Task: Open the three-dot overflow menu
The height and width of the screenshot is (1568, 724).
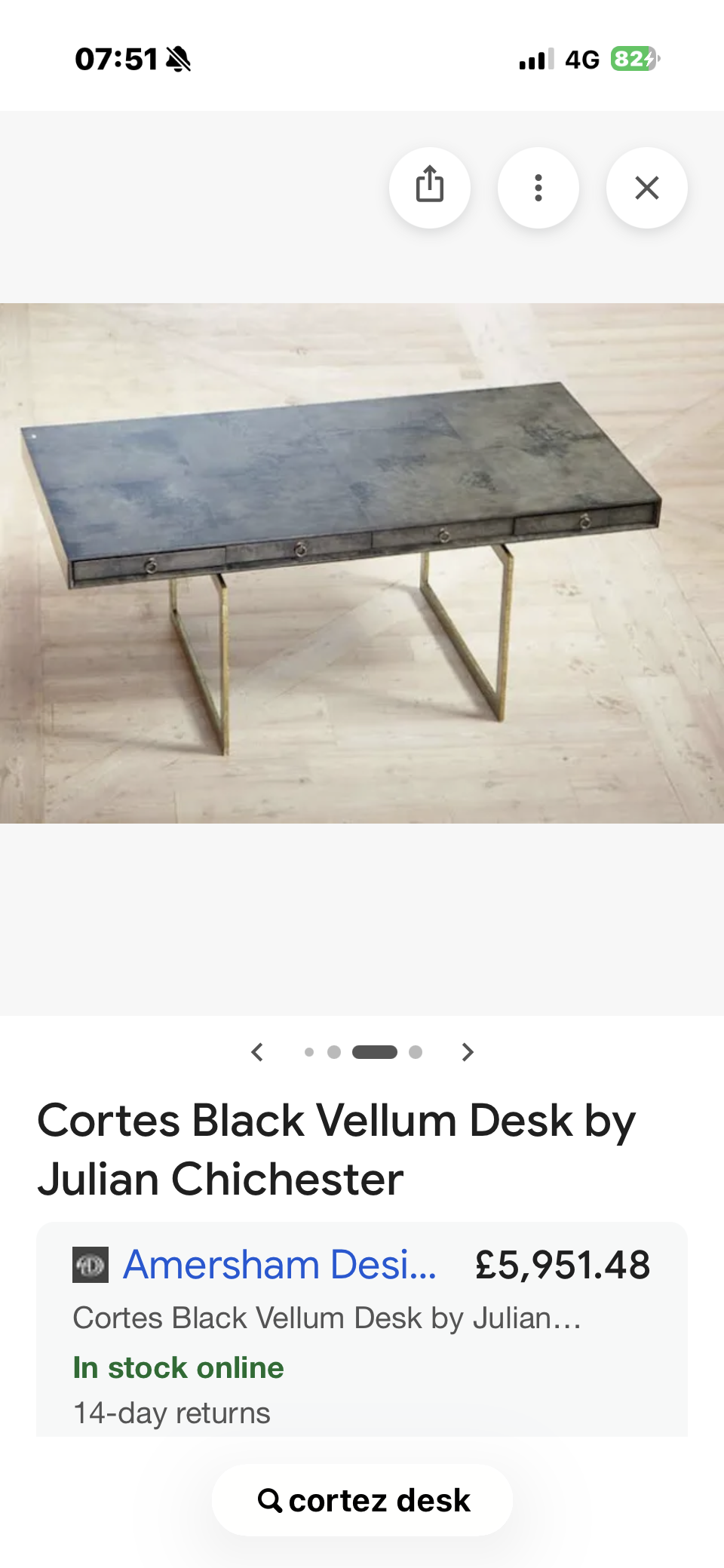Action: pos(538,188)
